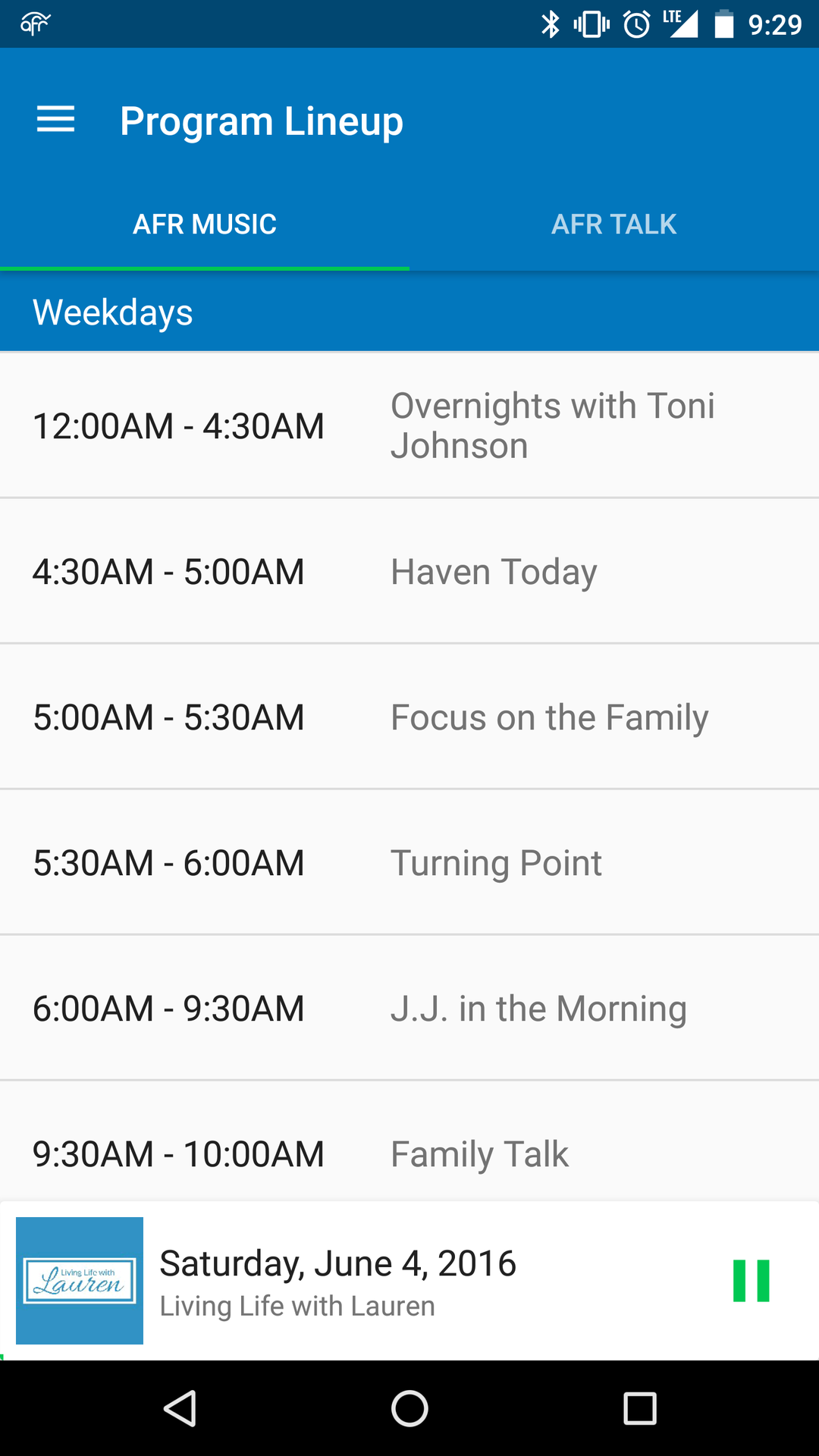Pause the Living Life with Lauren stream

pos(751,1281)
